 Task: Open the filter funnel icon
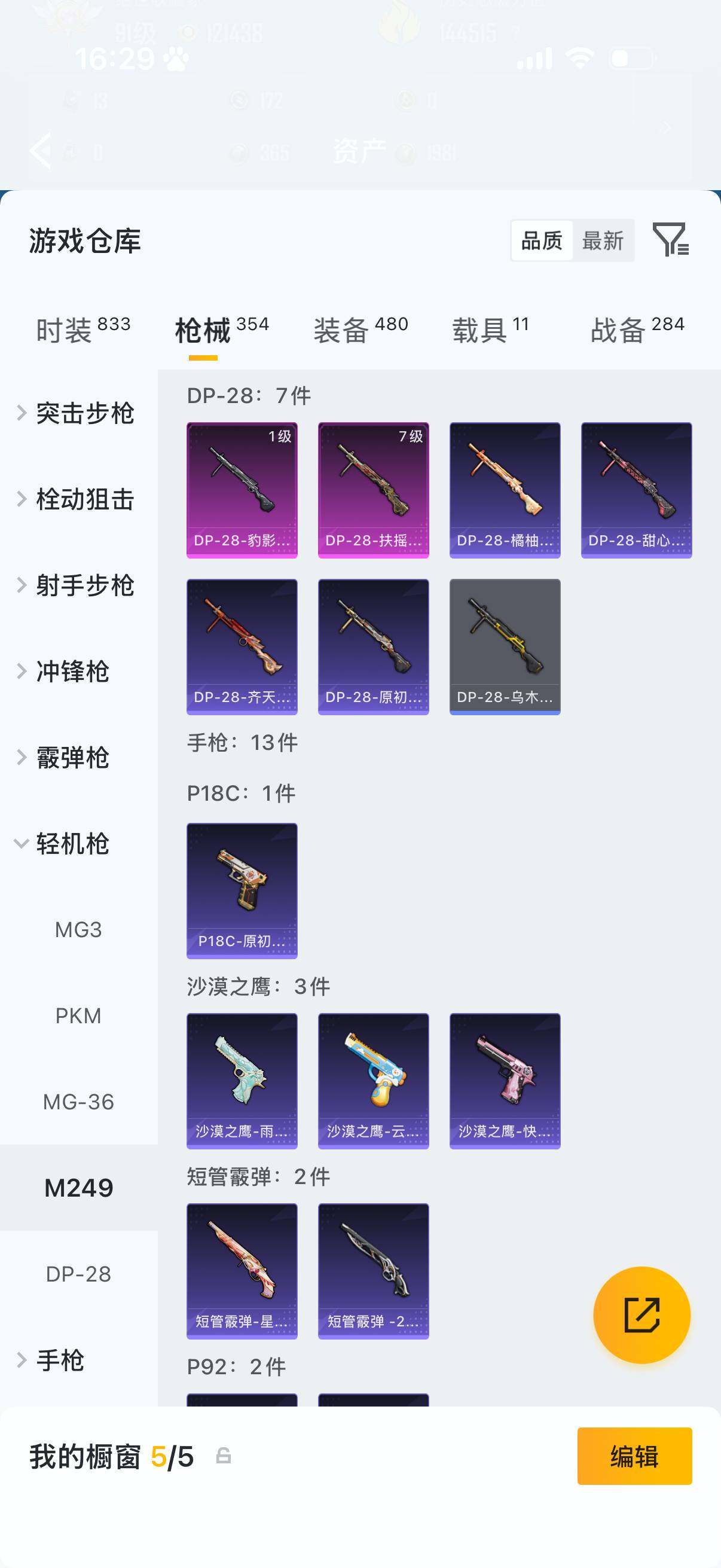[670, 239]
